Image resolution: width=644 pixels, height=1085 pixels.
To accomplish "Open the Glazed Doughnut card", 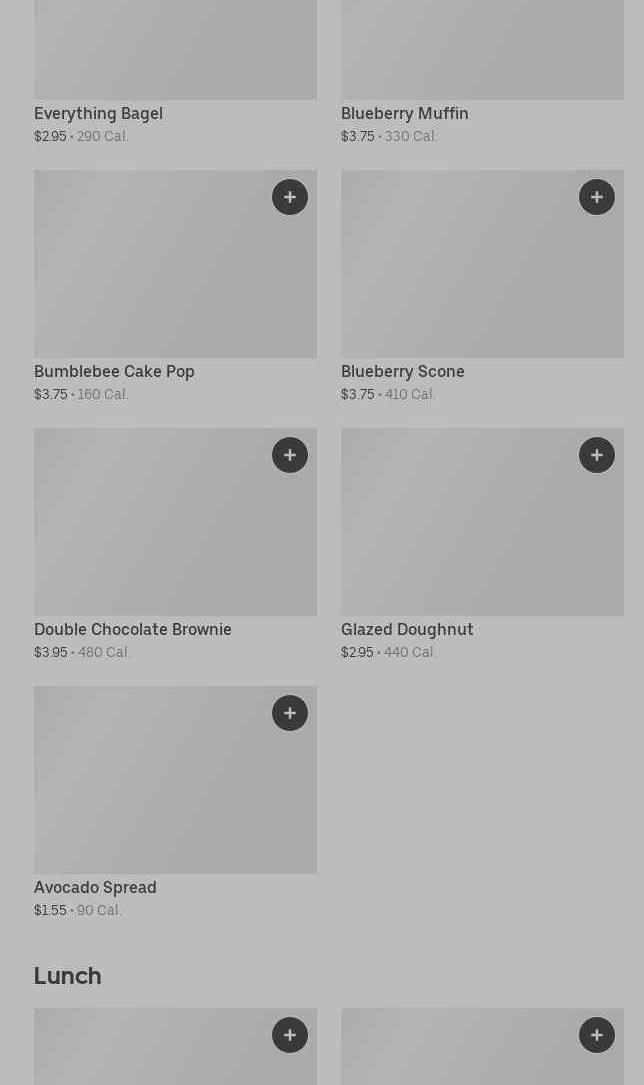I will (482, 545).
